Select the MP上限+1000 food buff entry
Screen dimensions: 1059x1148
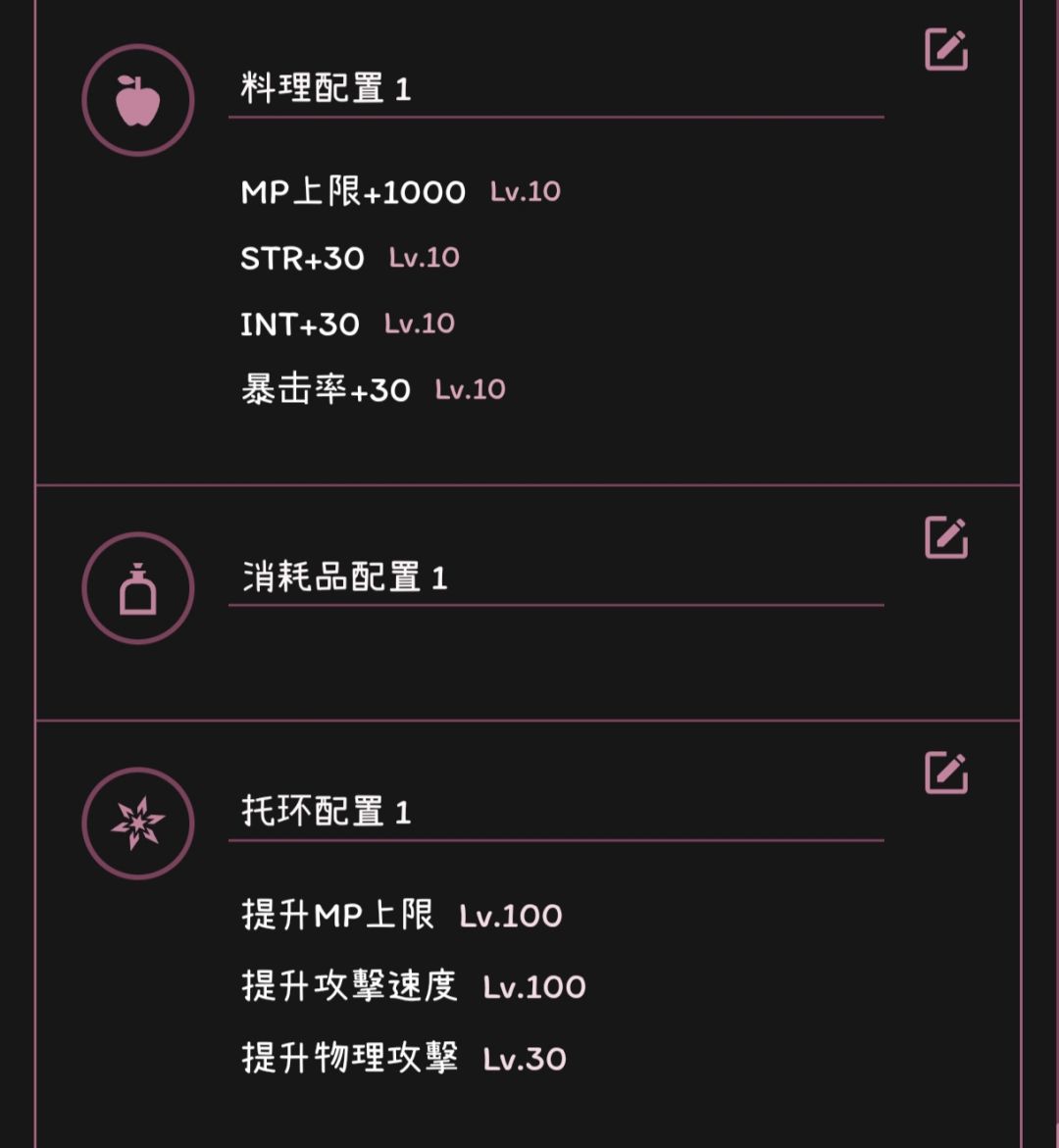[x=353, y=192]
